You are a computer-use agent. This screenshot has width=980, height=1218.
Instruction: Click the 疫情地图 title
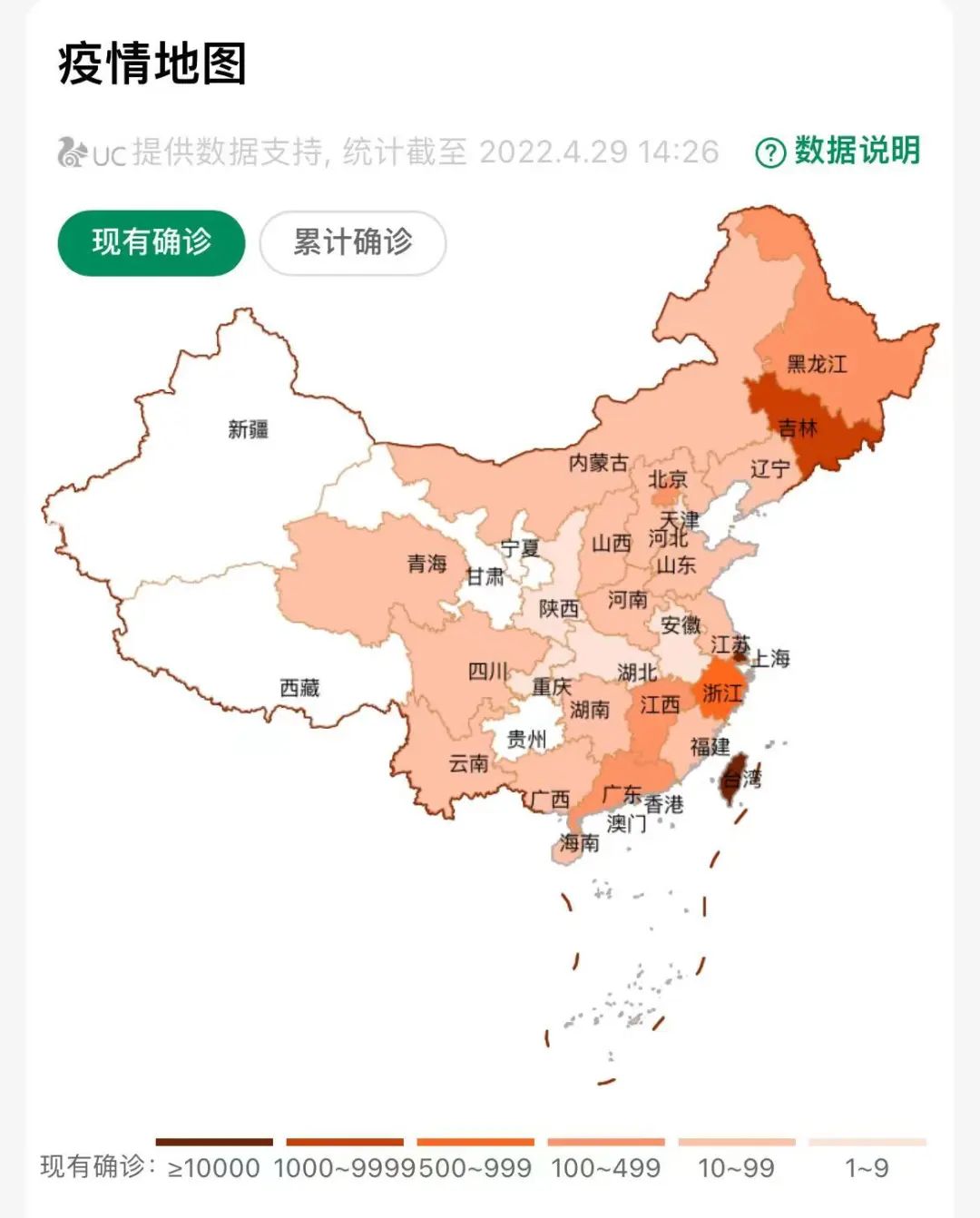pyautogui.click(x=151, y=67)
